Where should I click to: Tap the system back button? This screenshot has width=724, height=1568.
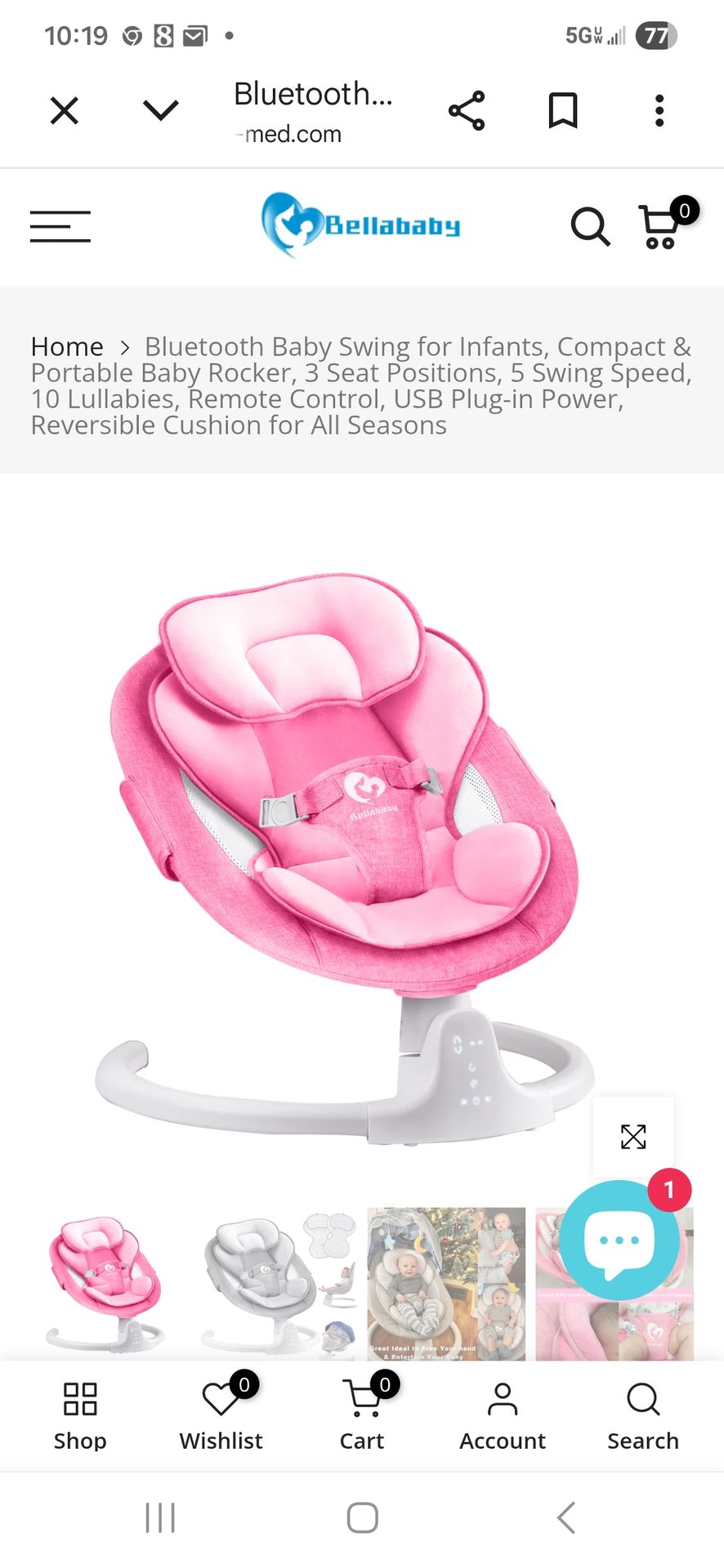click(x=565, y=1518)
